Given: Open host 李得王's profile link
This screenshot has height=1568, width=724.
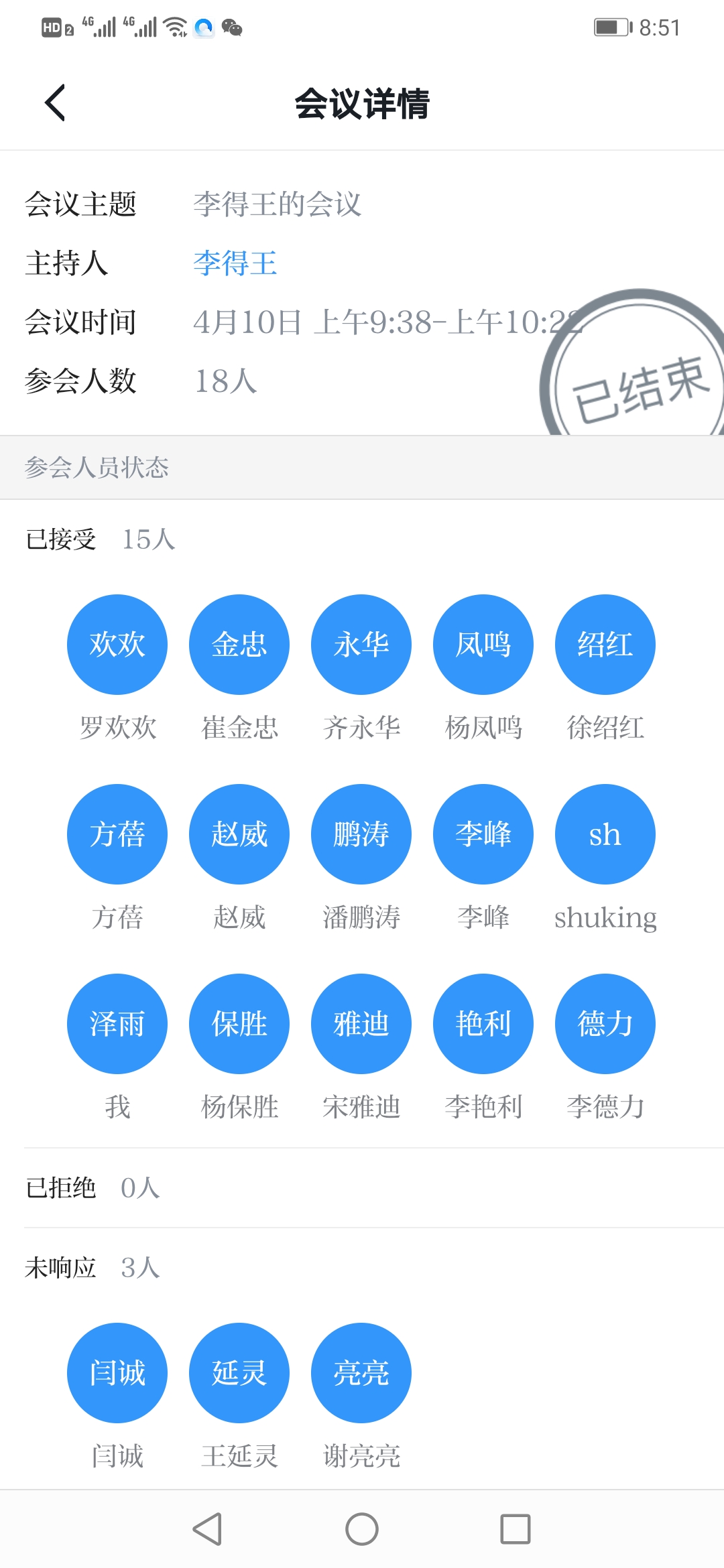Looking at the screenshot, I should 235,263.
